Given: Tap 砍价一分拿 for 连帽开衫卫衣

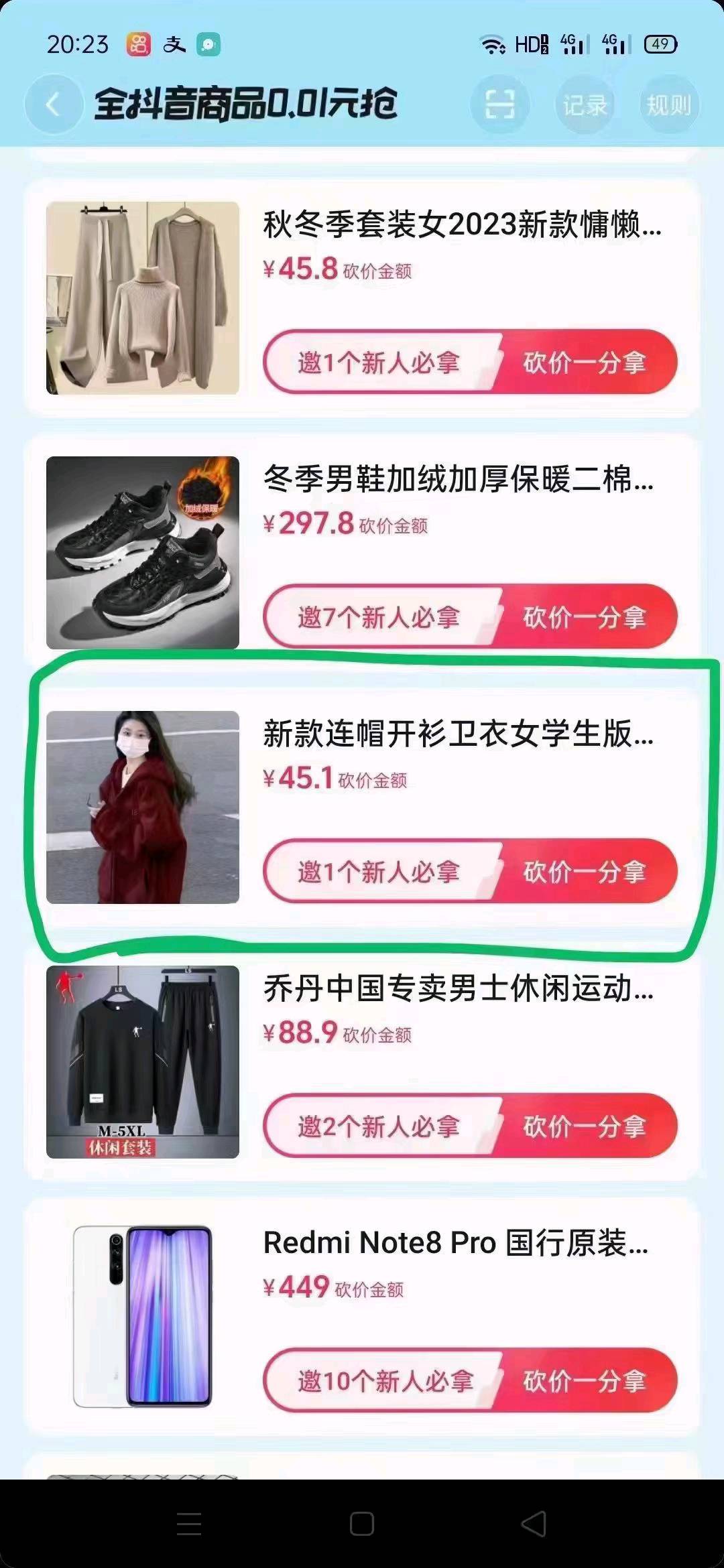Looking at the screenshot, I should [x=584, y=872].
